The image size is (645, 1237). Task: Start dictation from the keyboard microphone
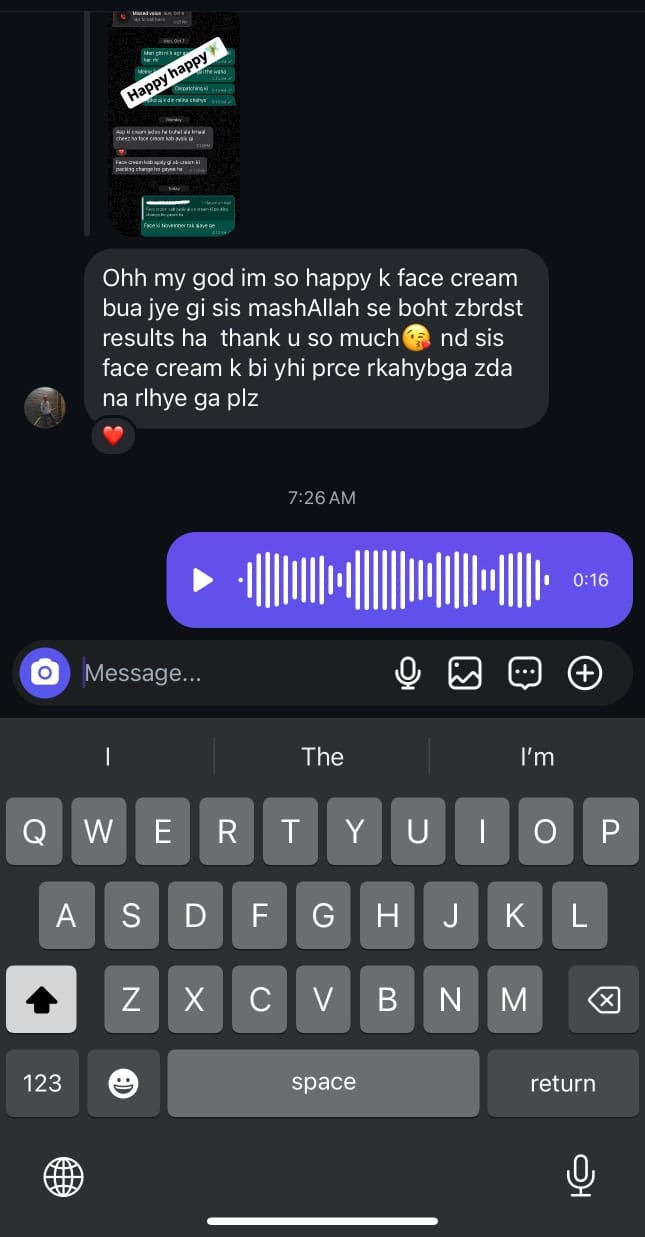[x=580, y=1175]
